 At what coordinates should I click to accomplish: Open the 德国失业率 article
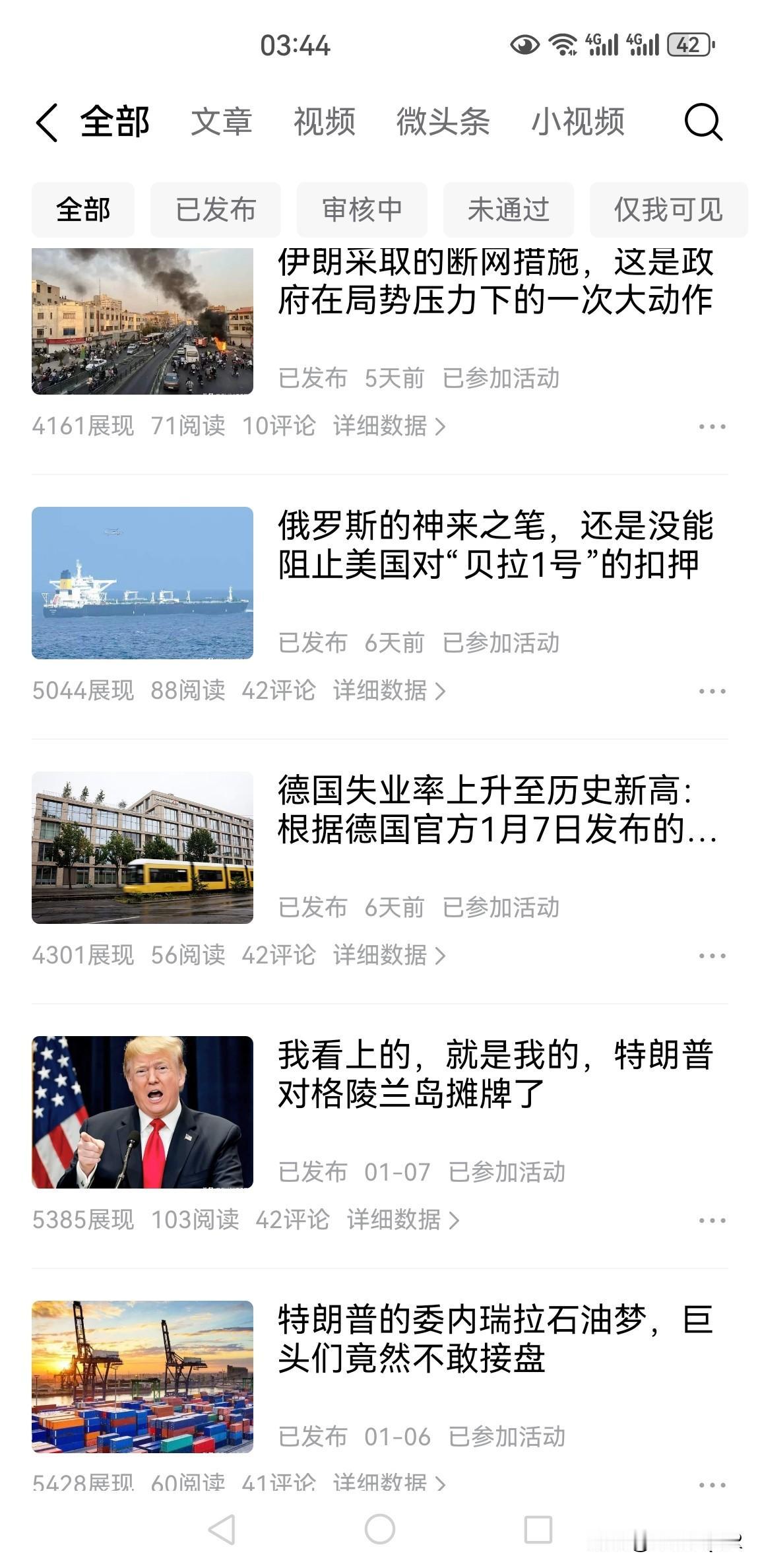pyautogui.click(x=495, y=810)
